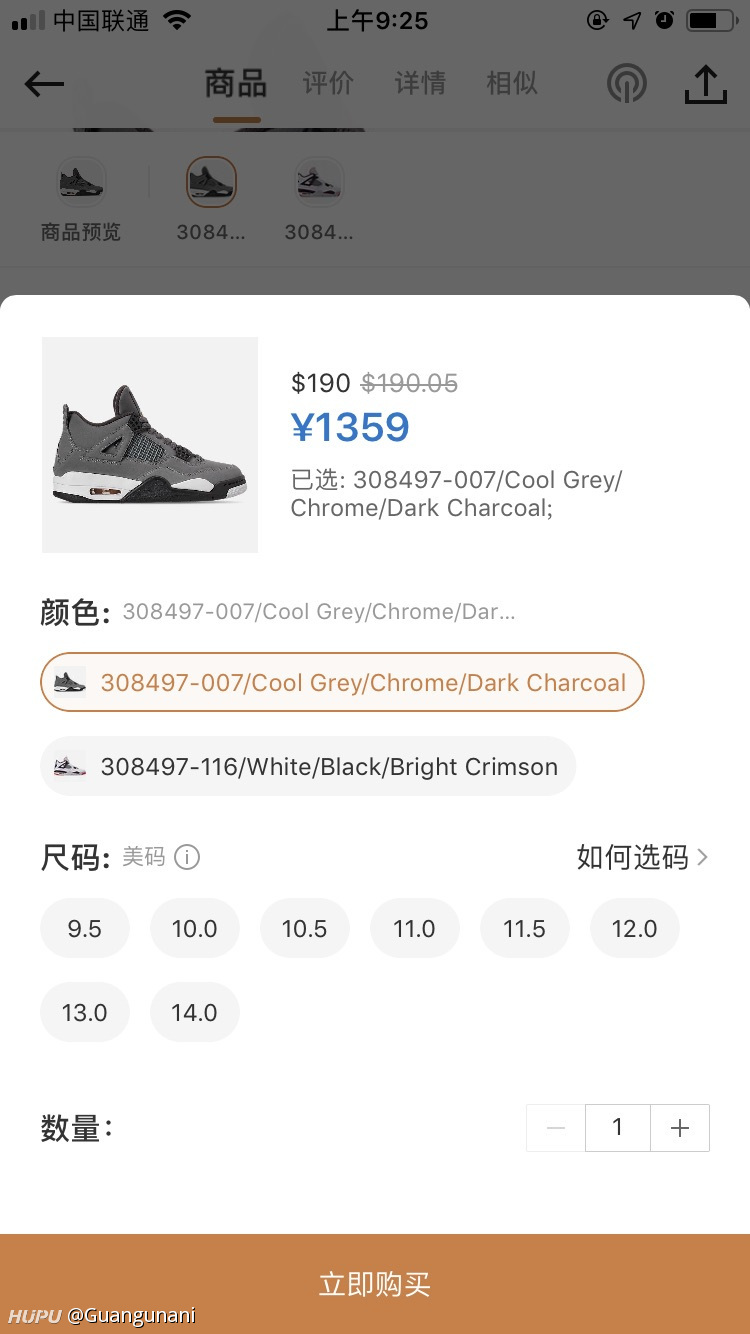
Task: Tap the ¥1359 price text
Action: (x=350, y=426)
